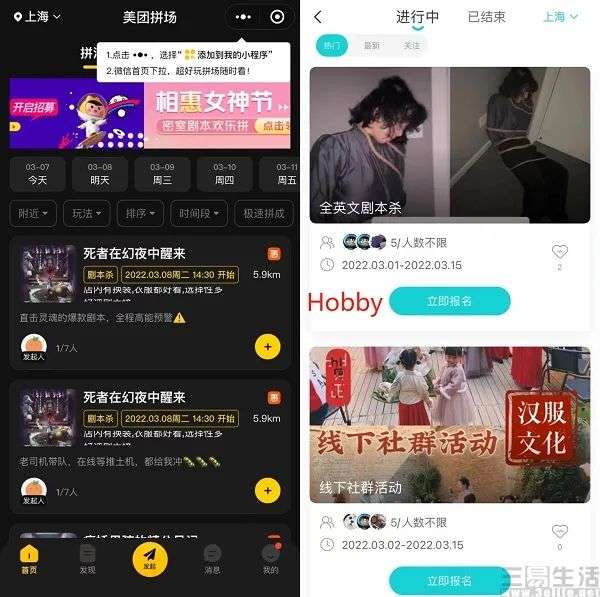Open the 消息 tab
This screenshot has width=600, height=597.
coord(212,559)
